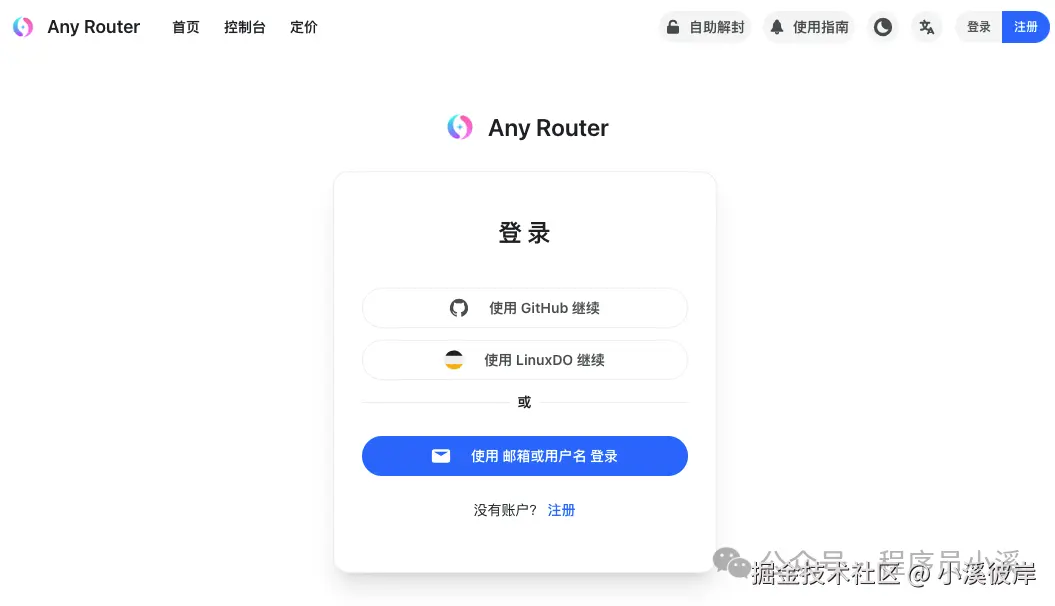
Task: Tap 登录 in the top bar
Action: [979, 27]
